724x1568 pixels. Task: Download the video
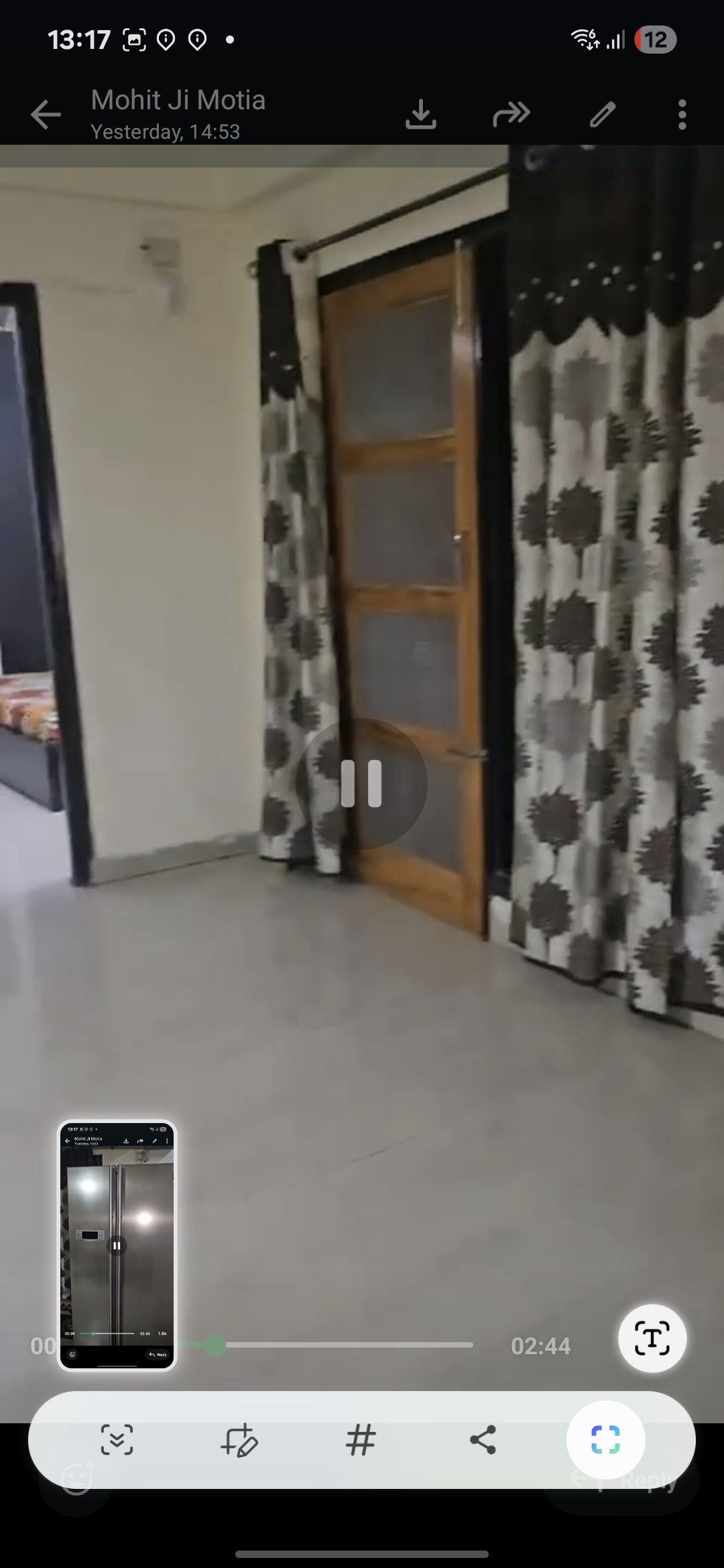coord(421,115)
